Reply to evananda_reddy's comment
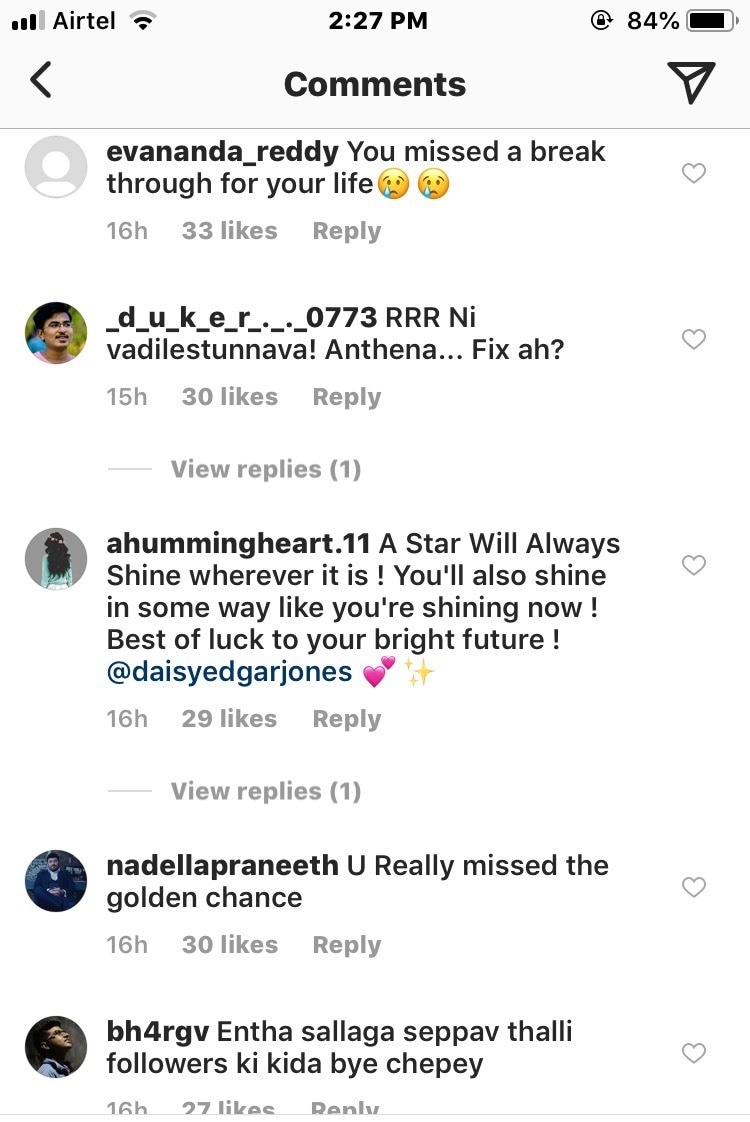This screenshot has height=1122, width=750. [x=346, y=231]
